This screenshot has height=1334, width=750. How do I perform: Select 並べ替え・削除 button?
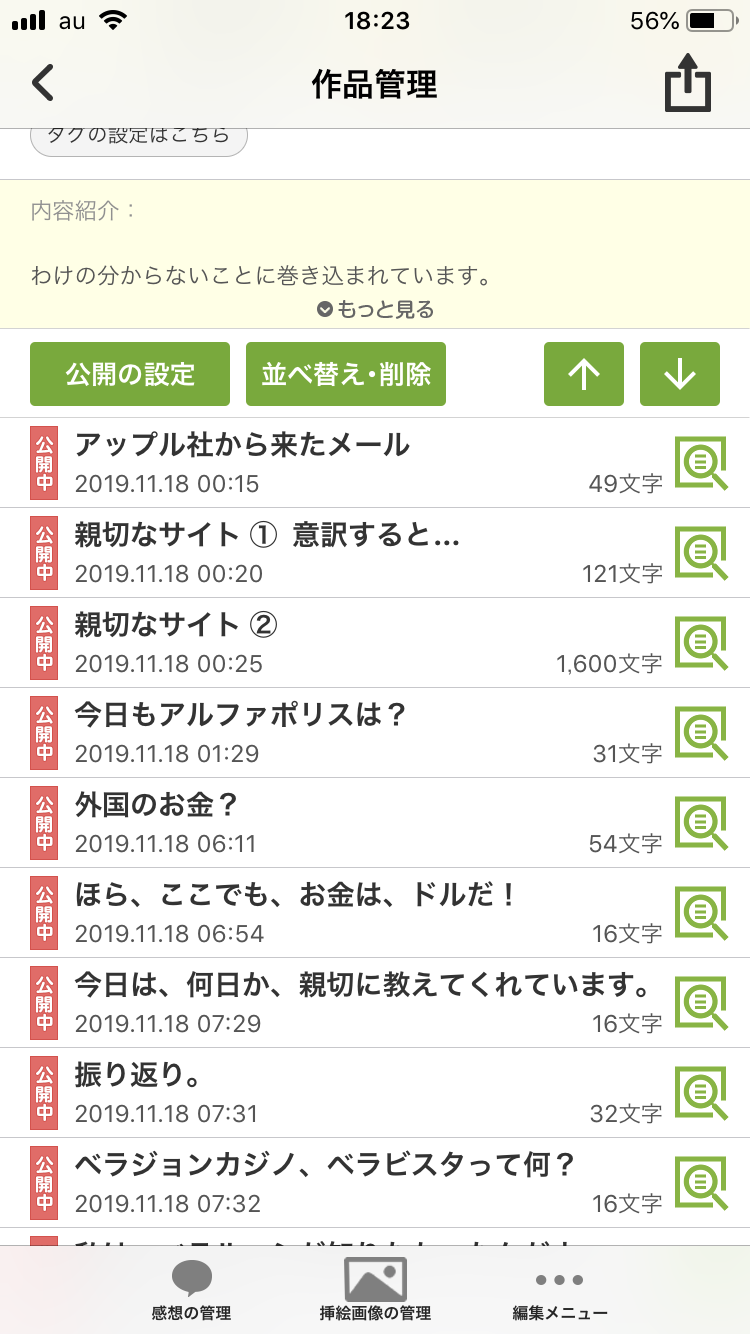(346, 375)
